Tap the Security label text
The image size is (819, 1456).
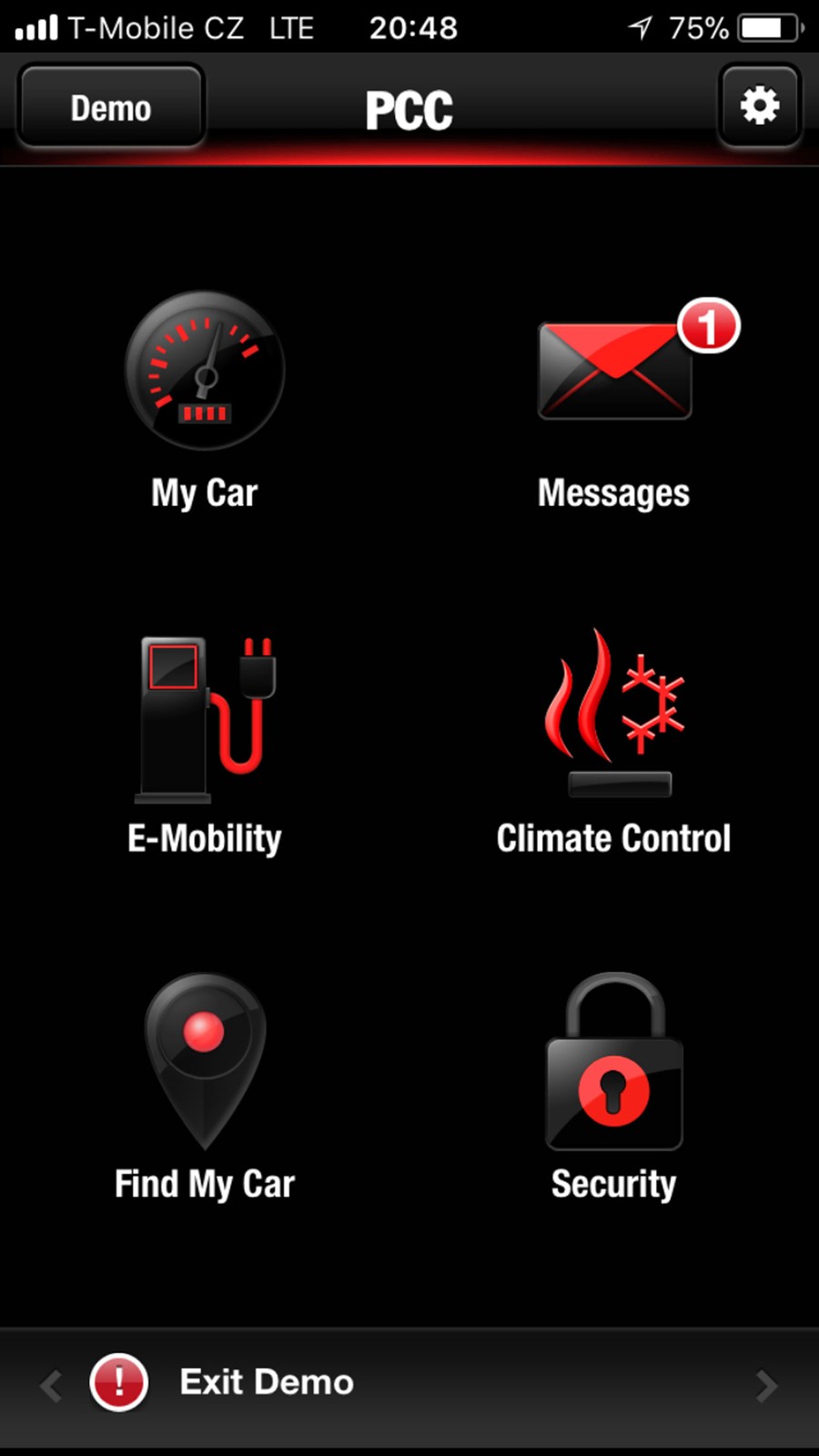(613, 1184)
